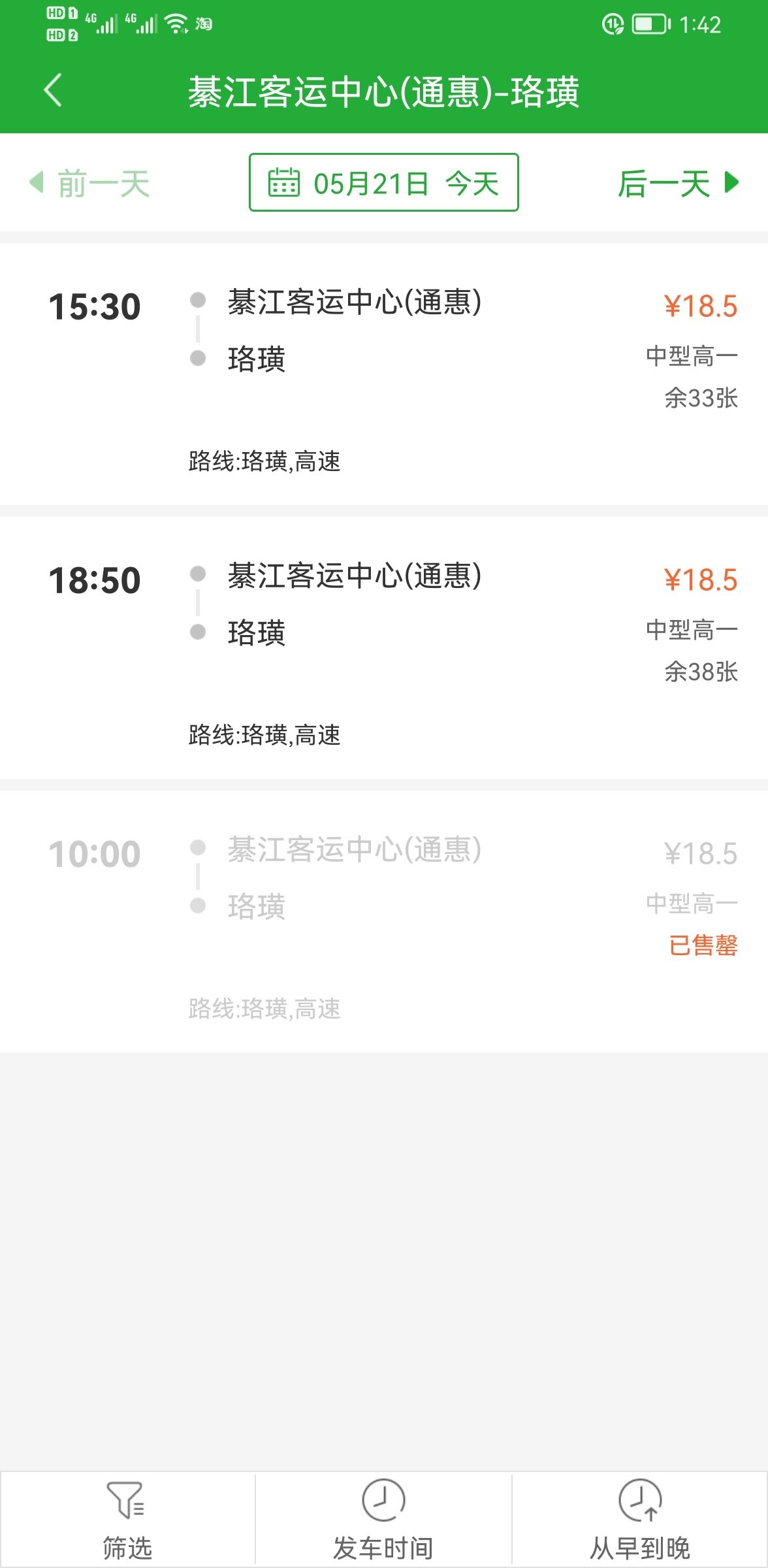The image size is (768, 1568).
Task: Open the 筛选 filter options
Action: tap(127, 1520)
